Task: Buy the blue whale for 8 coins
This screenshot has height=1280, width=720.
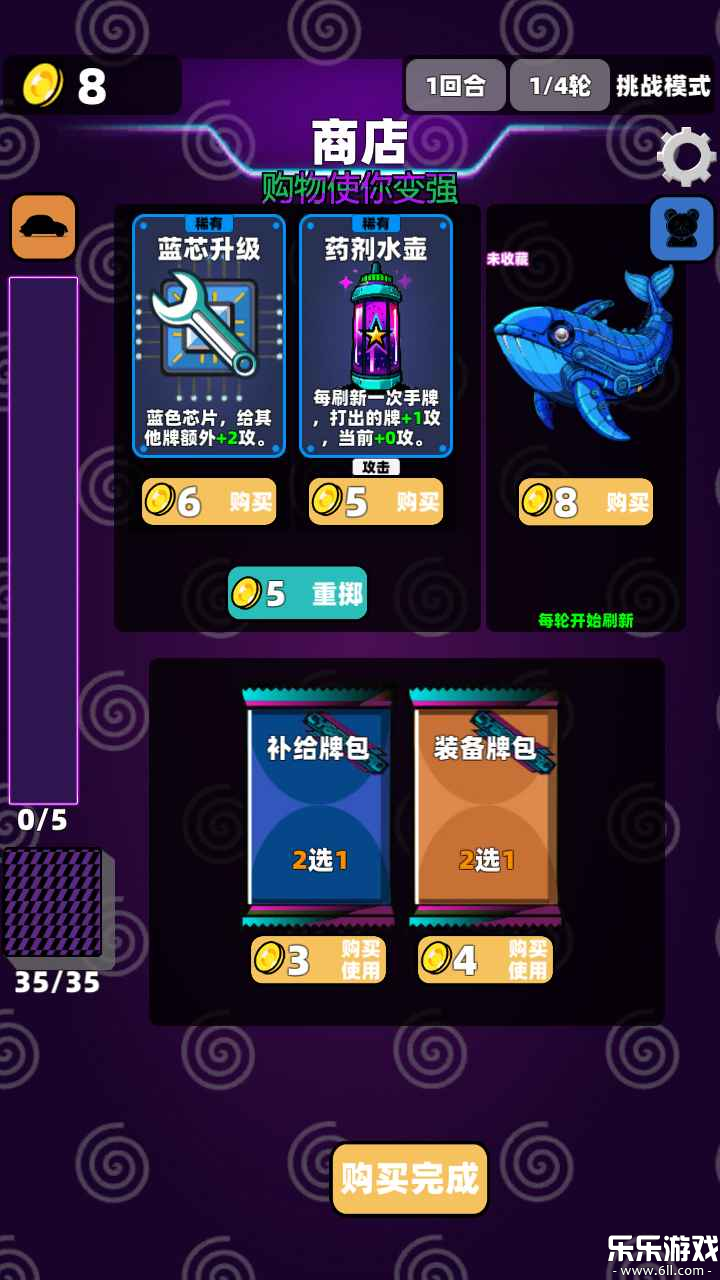Action: 586,501
